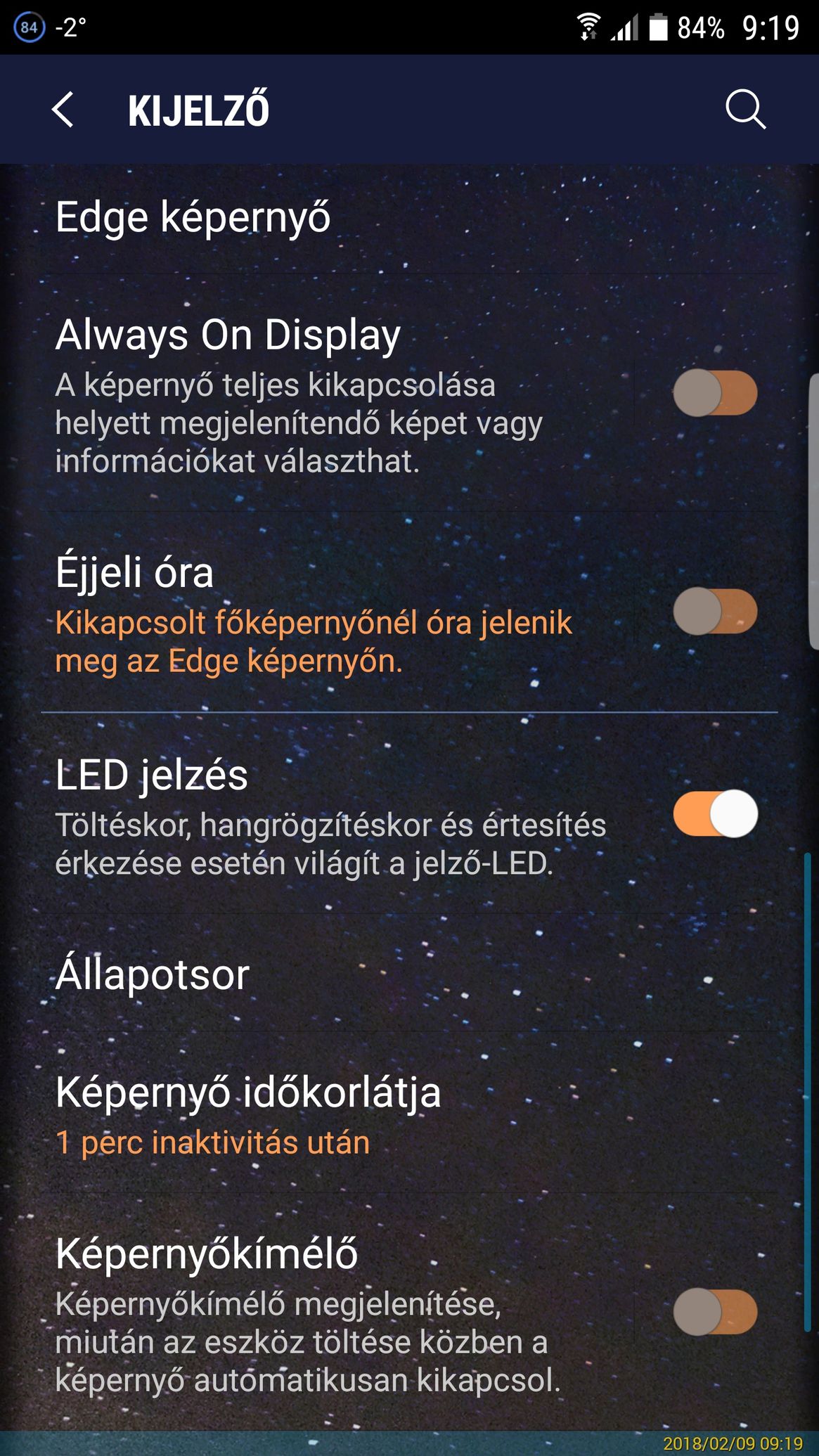Turn on the Képernyőkímélő switch

pyautogui.click(x=715, y=1312)
